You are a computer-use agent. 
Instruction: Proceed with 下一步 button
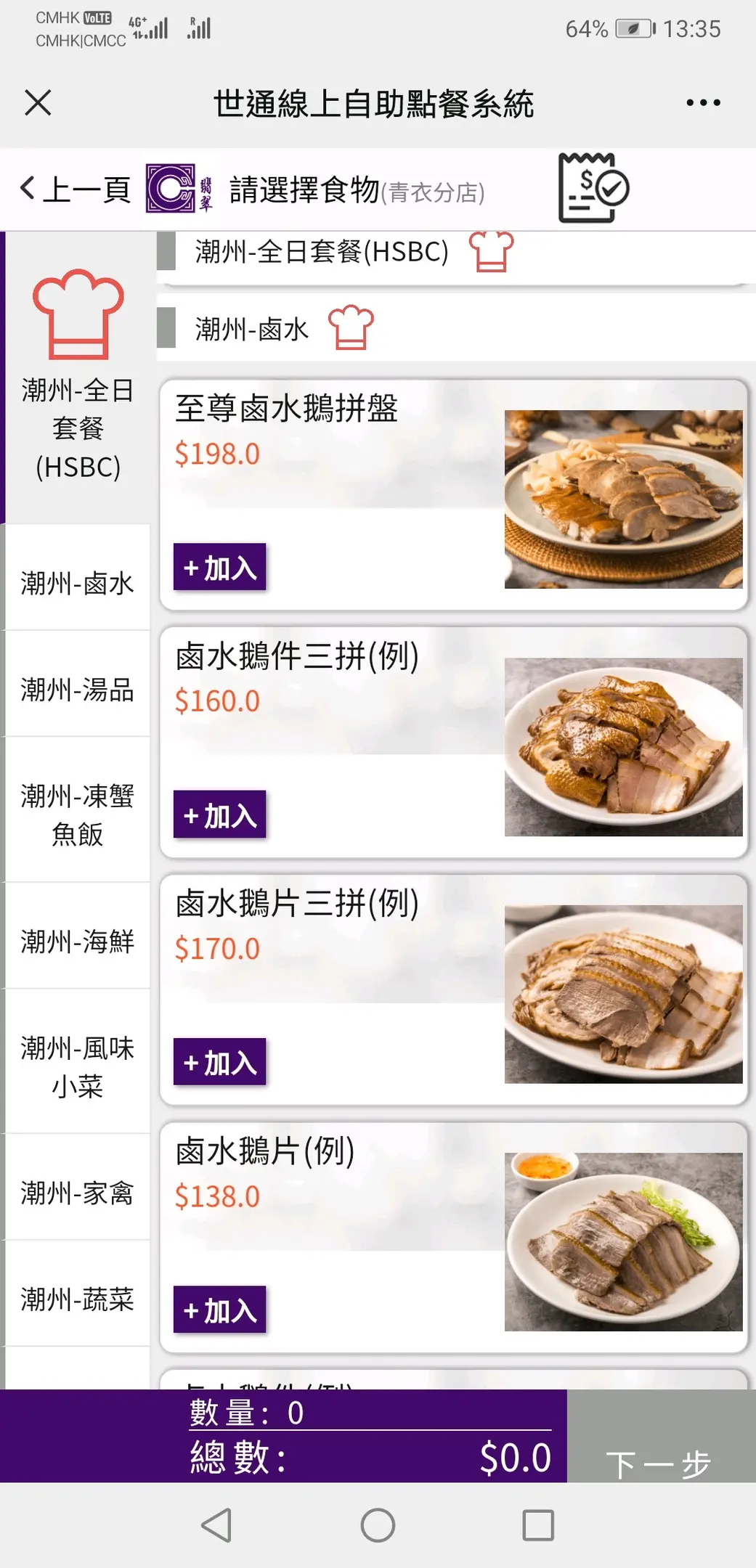659,1463
